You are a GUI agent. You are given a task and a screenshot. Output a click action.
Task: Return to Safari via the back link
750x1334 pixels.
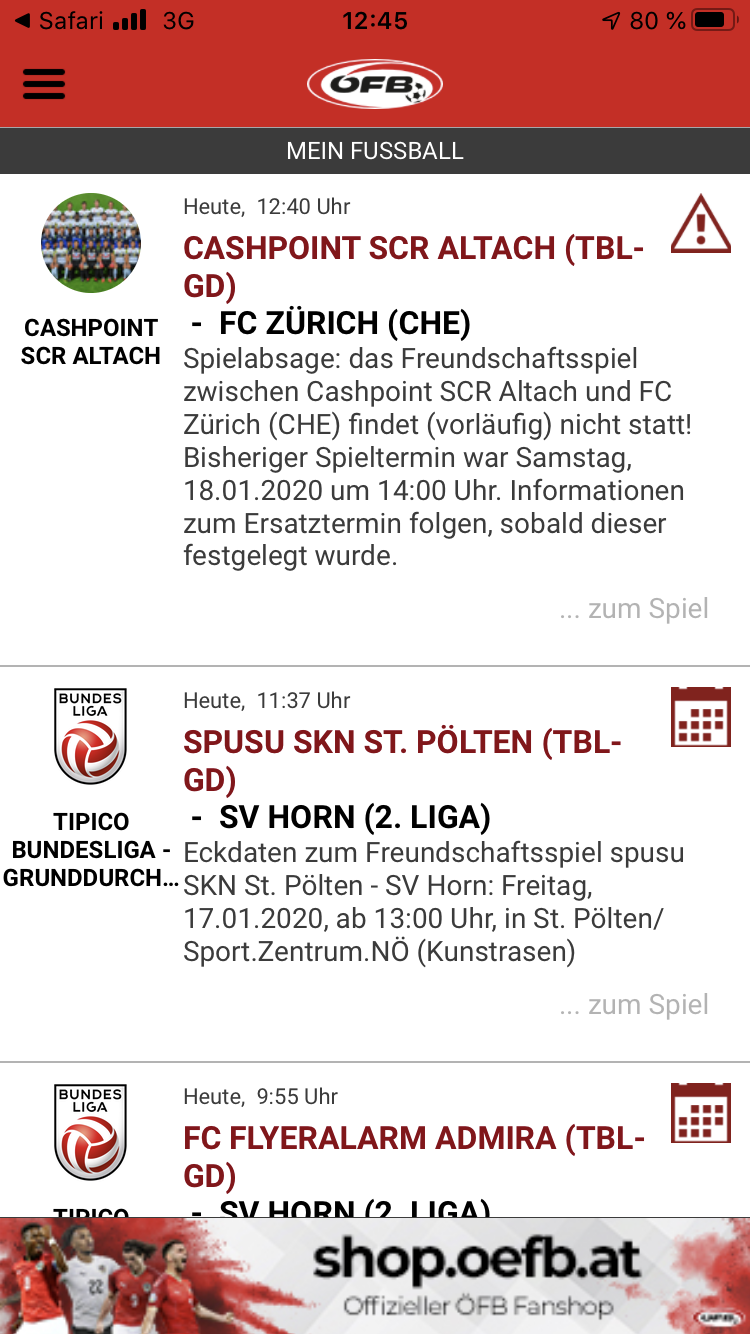point(60,20)
